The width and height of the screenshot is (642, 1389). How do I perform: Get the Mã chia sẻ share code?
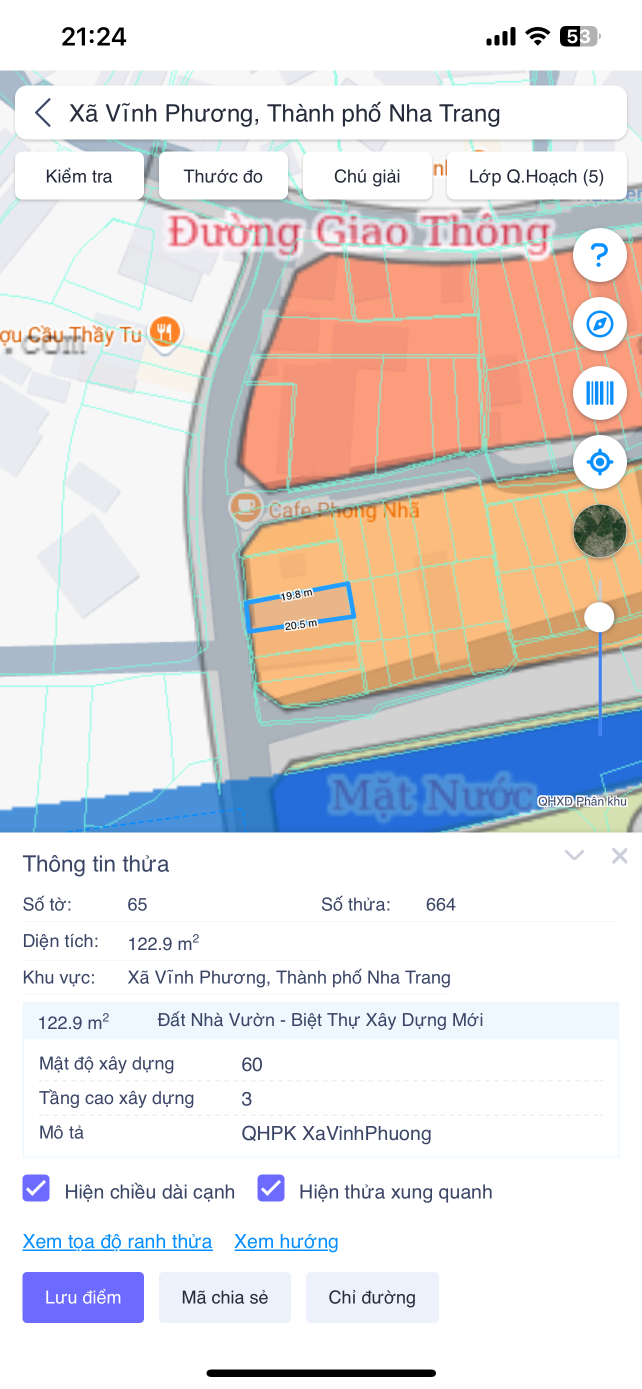click(x=225, y=1297)
